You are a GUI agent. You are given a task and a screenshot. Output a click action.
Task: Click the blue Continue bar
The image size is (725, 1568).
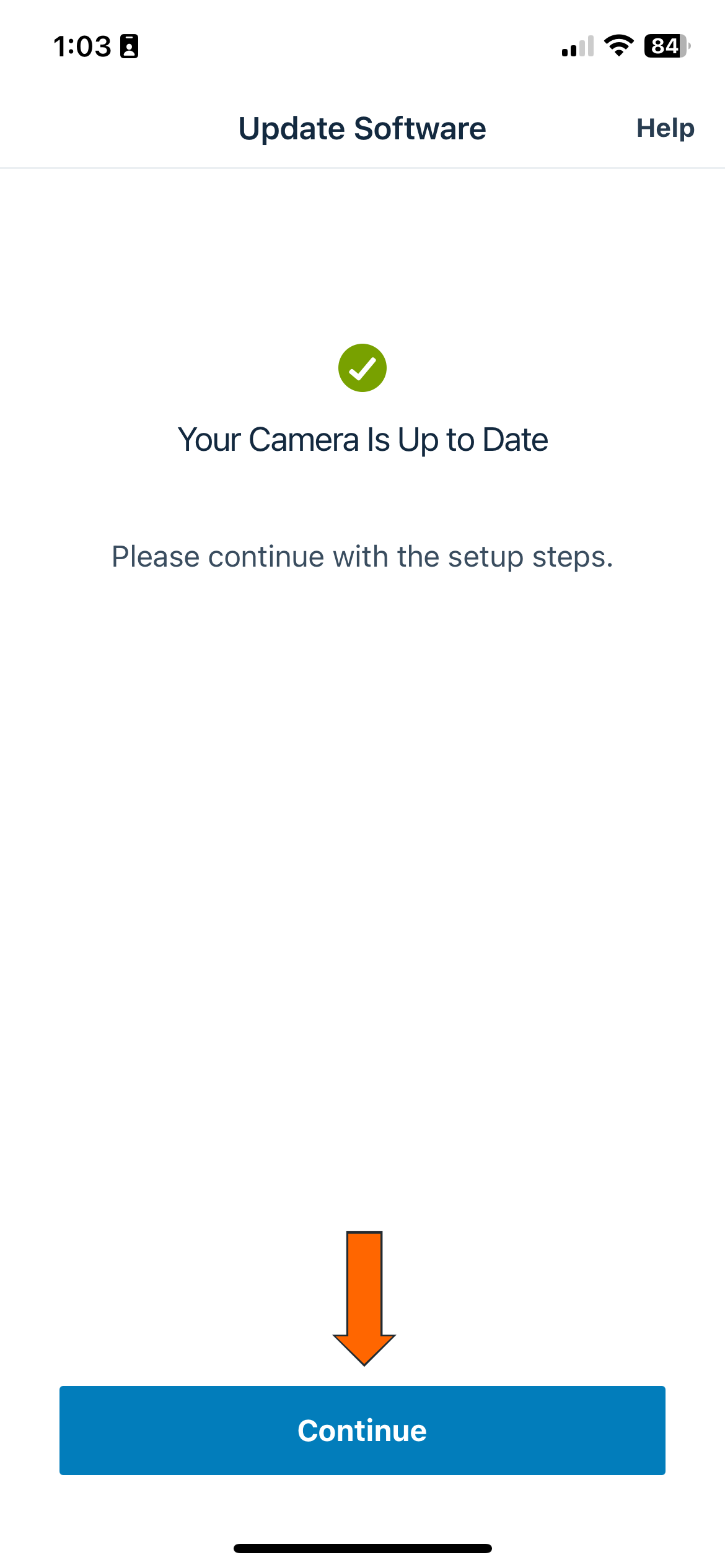click(362, 1431)
